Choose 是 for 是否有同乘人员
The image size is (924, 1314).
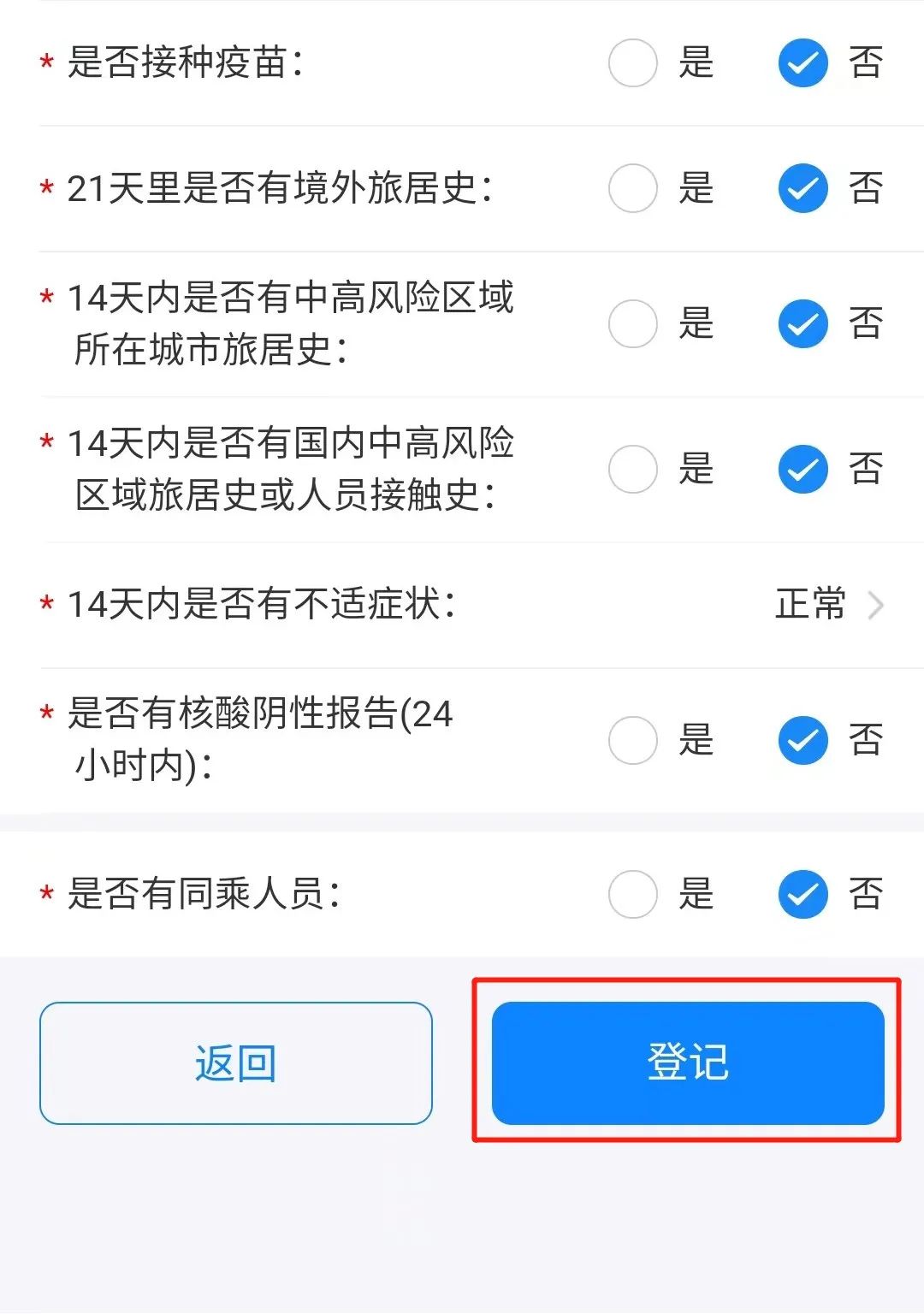pyautogui.click(x=632, y=894)
